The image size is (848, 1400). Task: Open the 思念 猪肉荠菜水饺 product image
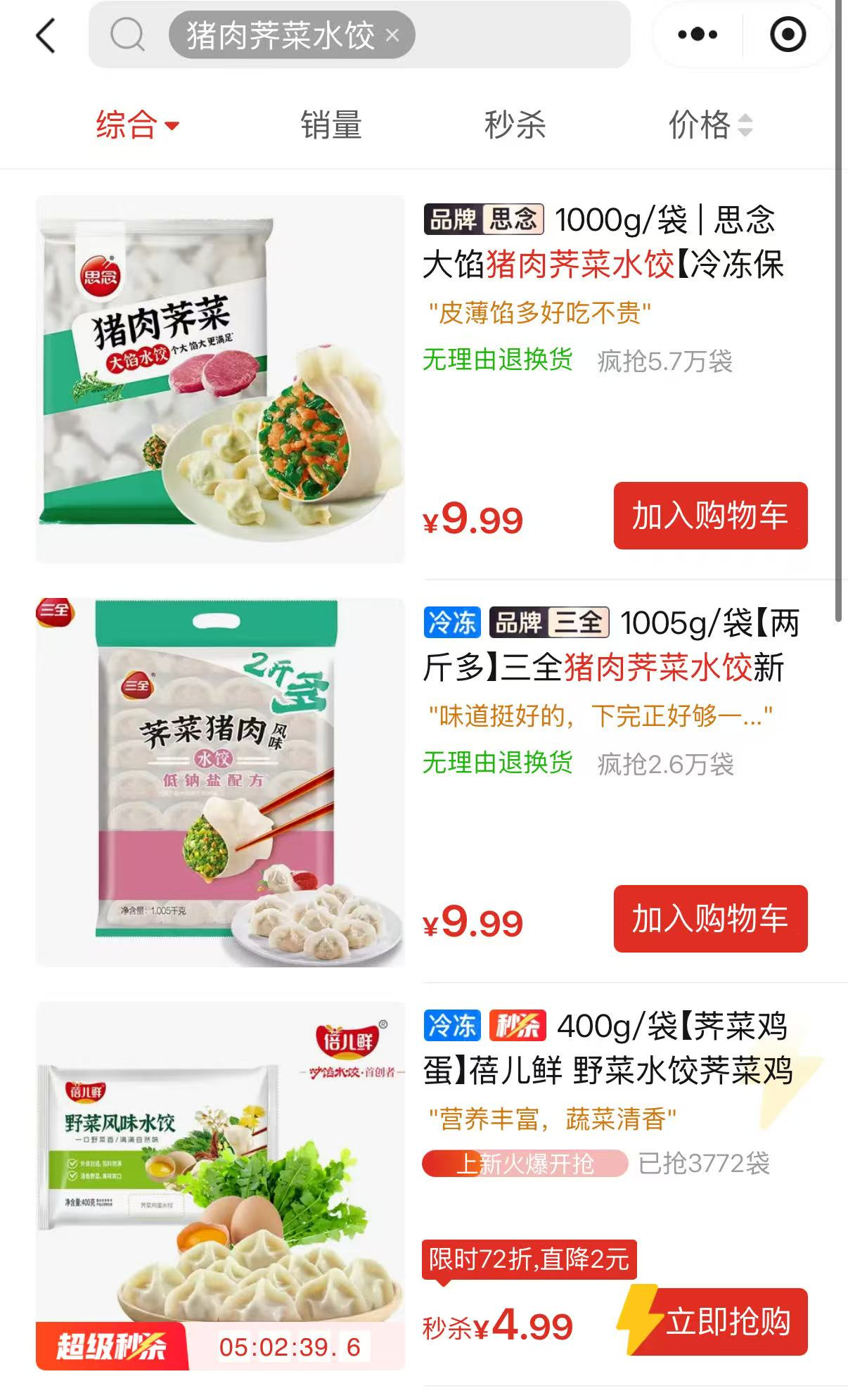(x=220, y=378)
